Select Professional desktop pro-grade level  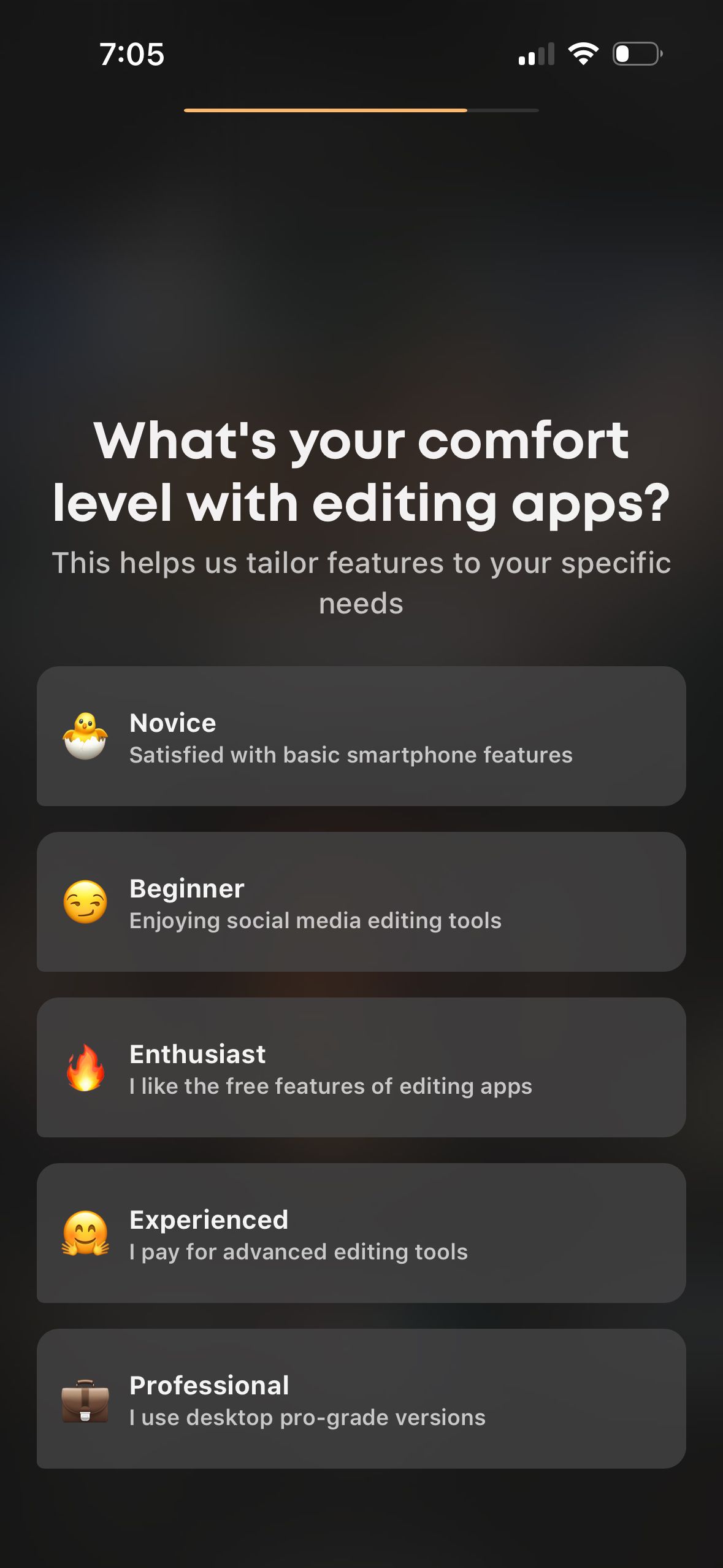pos(361,1399)
